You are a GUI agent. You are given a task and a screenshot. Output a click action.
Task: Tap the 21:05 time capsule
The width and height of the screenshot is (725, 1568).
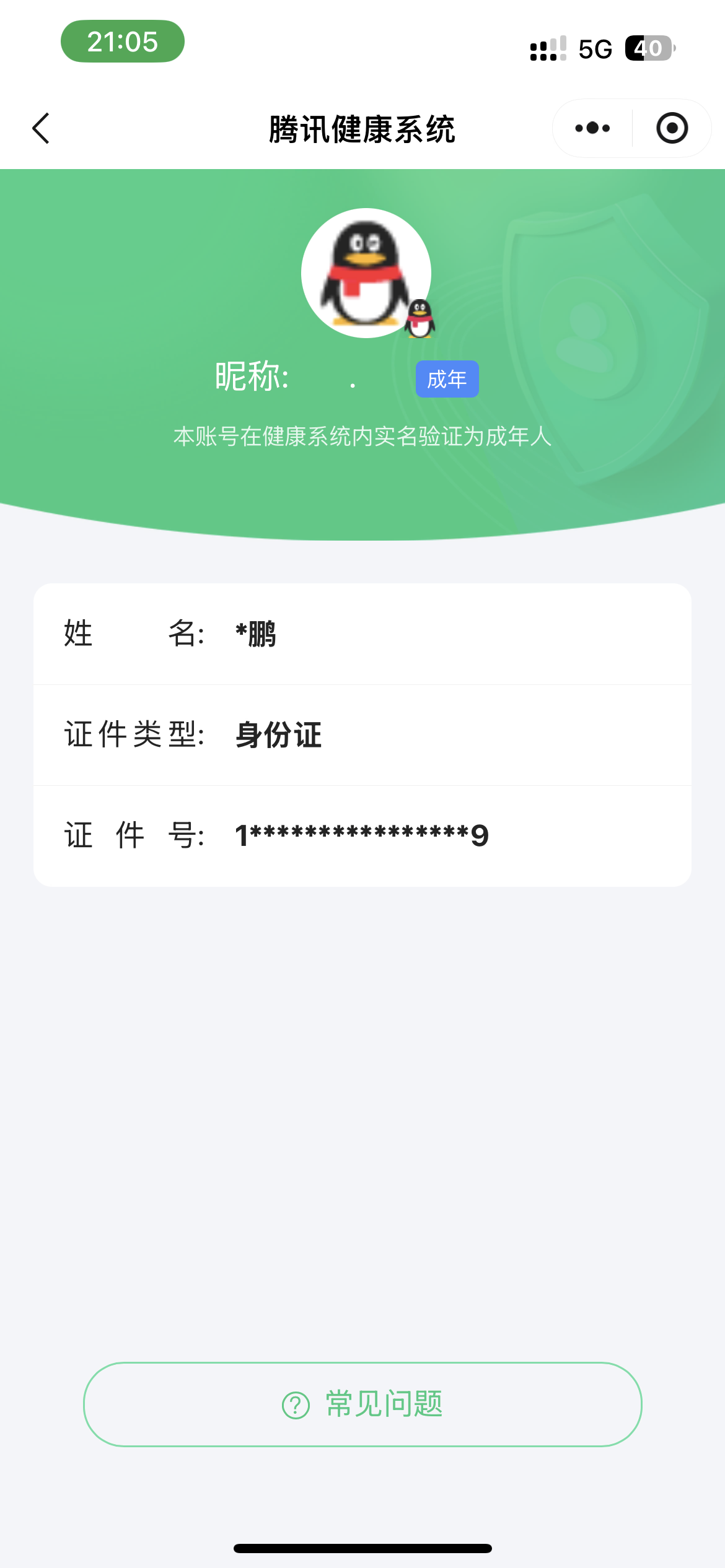point(121,42)
